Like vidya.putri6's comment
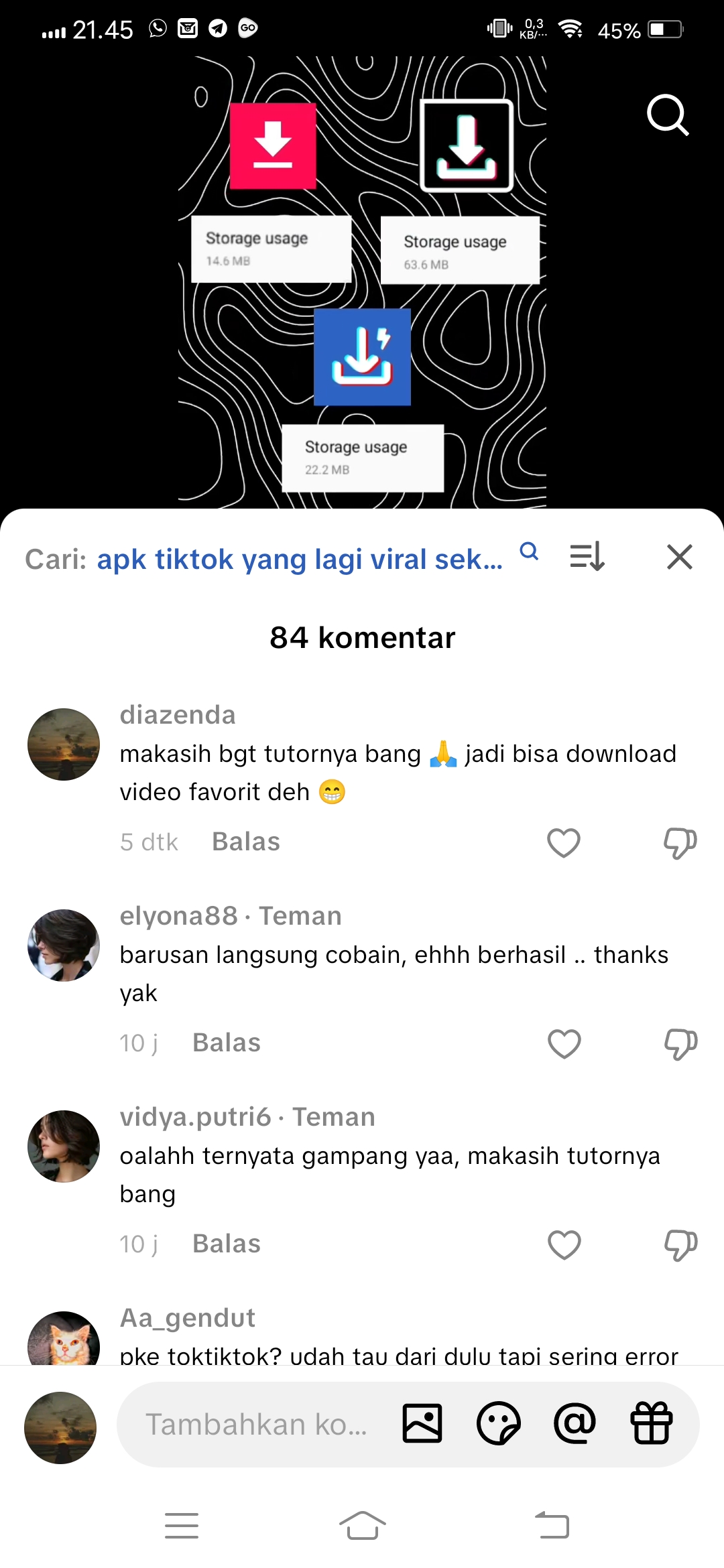Image resolution: width=724 pixels, height=1568 pixels. (x=564, y=1244)
